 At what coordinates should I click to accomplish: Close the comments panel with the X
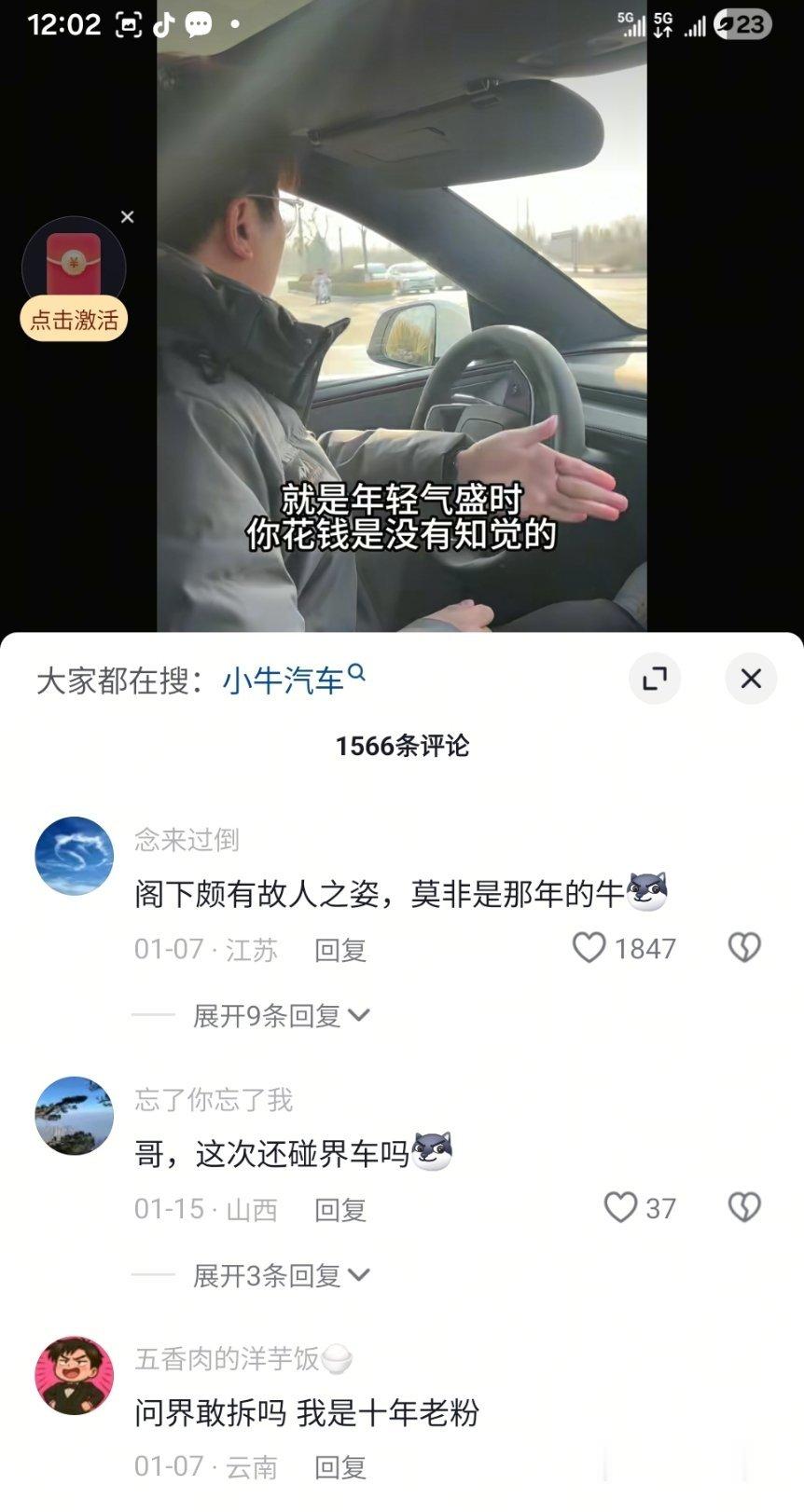[752, 680]
